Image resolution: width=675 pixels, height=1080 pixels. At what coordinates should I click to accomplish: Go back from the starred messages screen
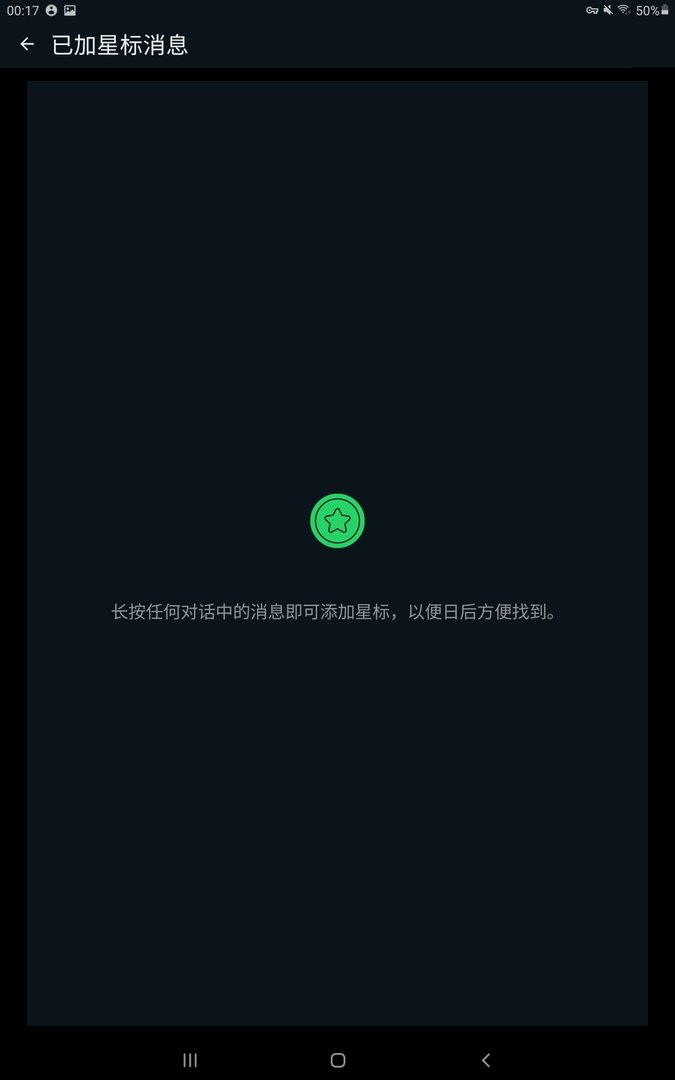27,44
